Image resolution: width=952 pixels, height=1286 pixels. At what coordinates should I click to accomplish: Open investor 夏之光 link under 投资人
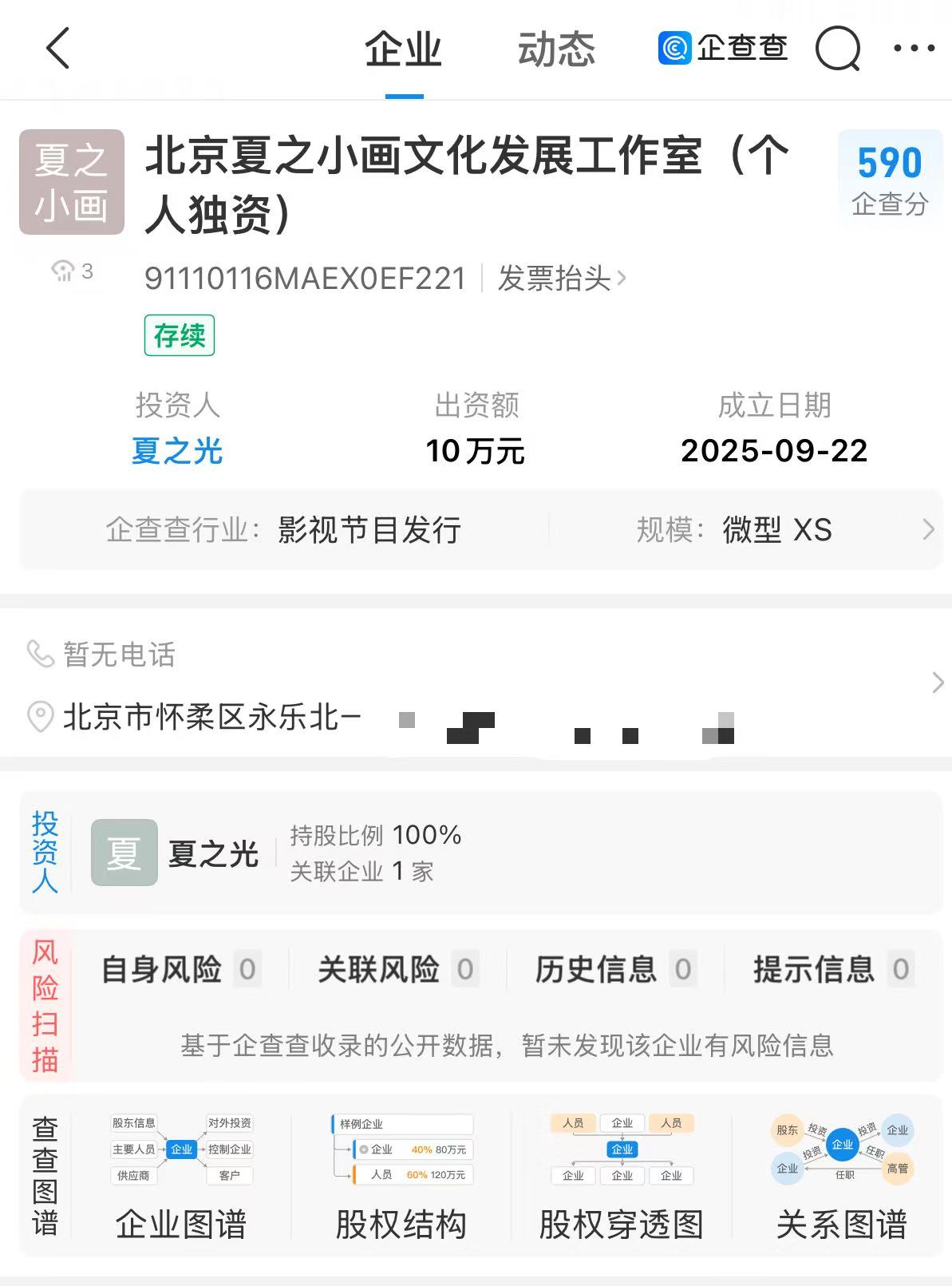tap(177, 451)
